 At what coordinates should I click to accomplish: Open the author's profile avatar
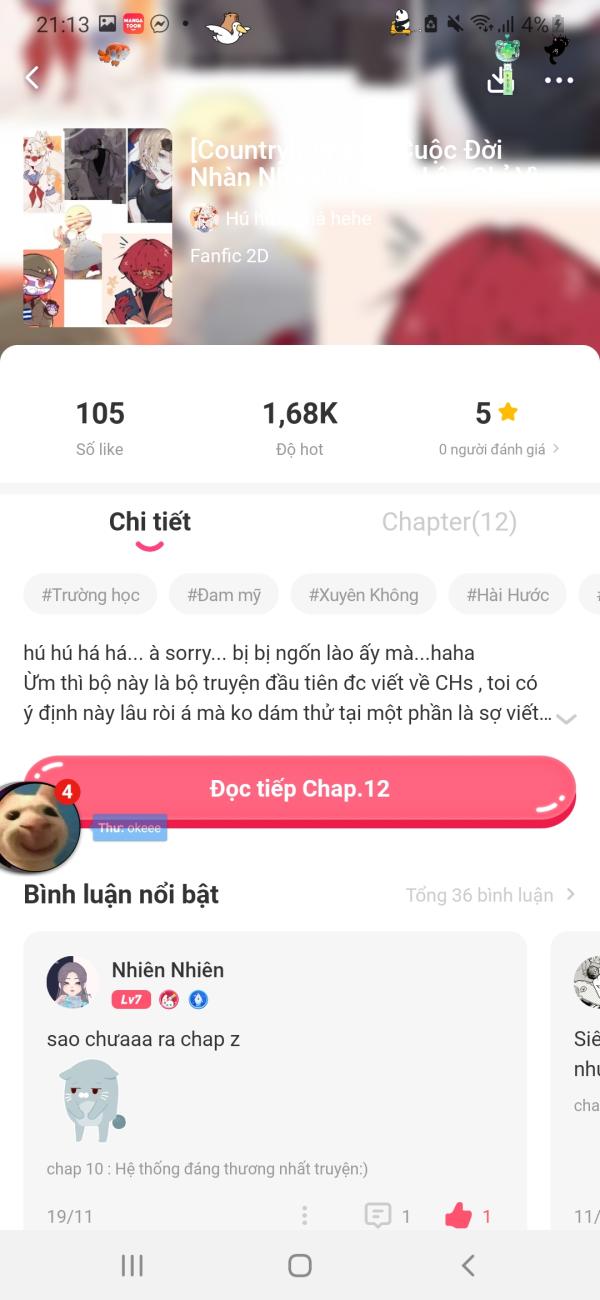204,218
